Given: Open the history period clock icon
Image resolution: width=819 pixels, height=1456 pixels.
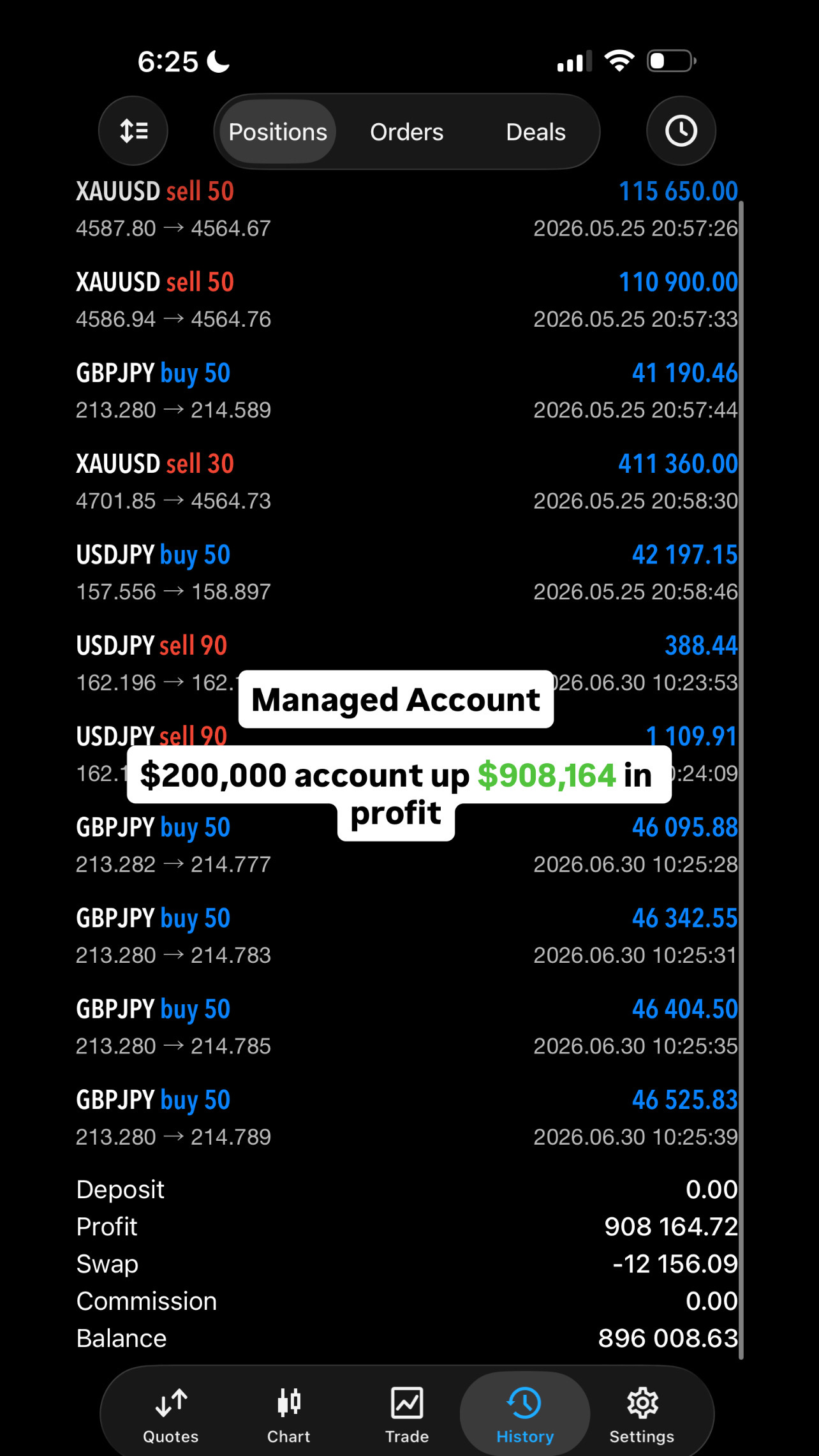Looking at the screenshot, I should pyautogui.click(x=681, y=131).
